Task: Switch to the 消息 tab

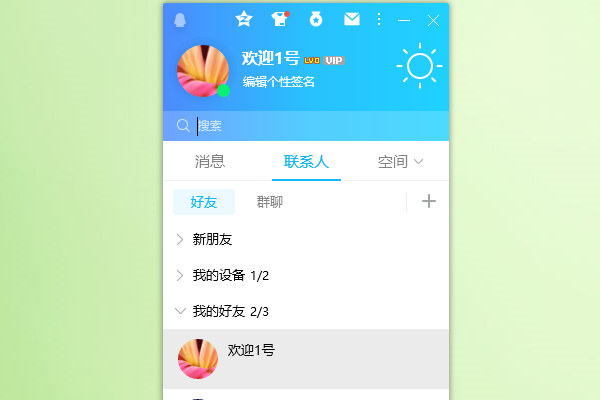Action: [x=209, y=161]
